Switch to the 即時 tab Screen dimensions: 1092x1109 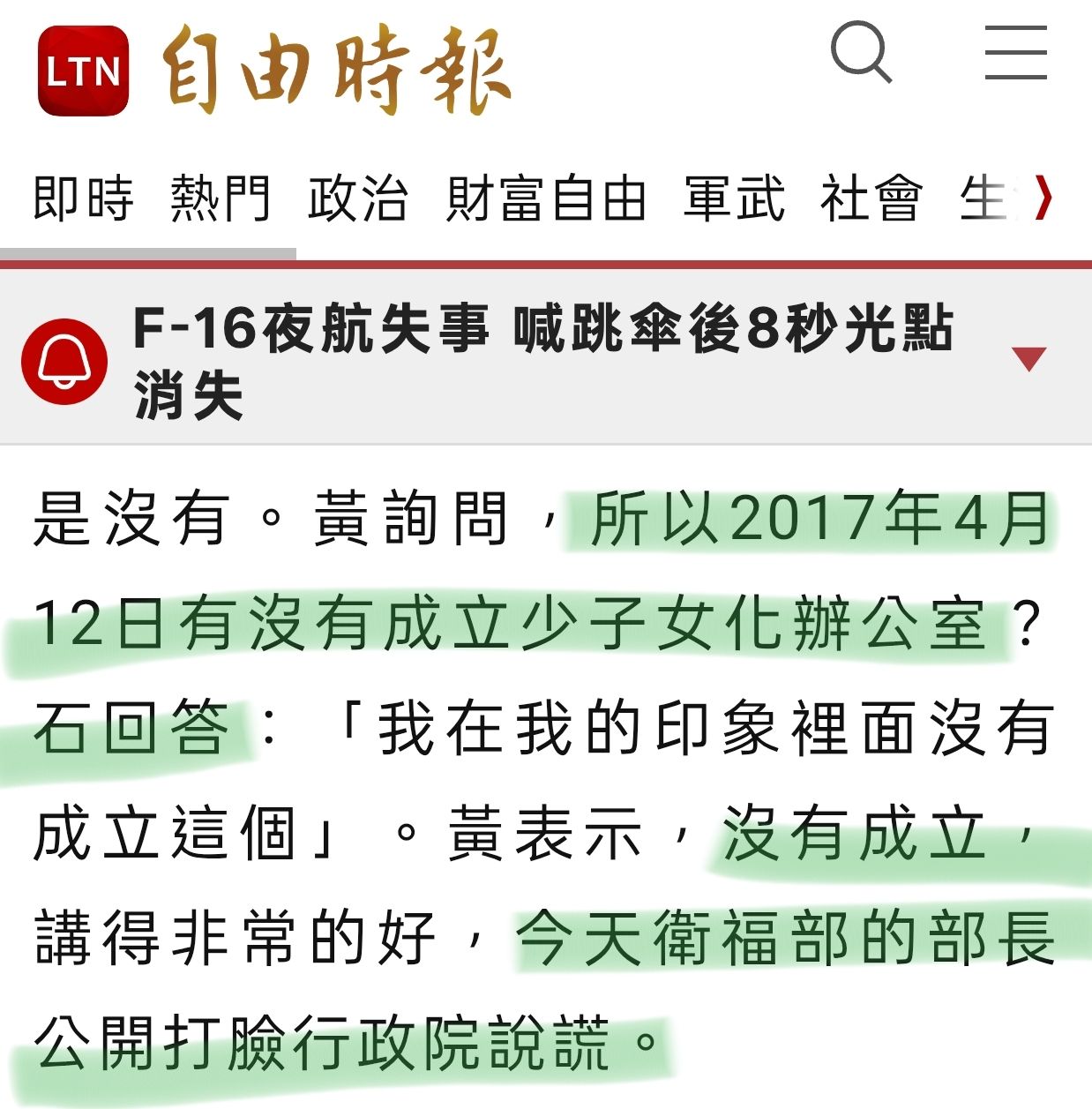click(84, 199)
